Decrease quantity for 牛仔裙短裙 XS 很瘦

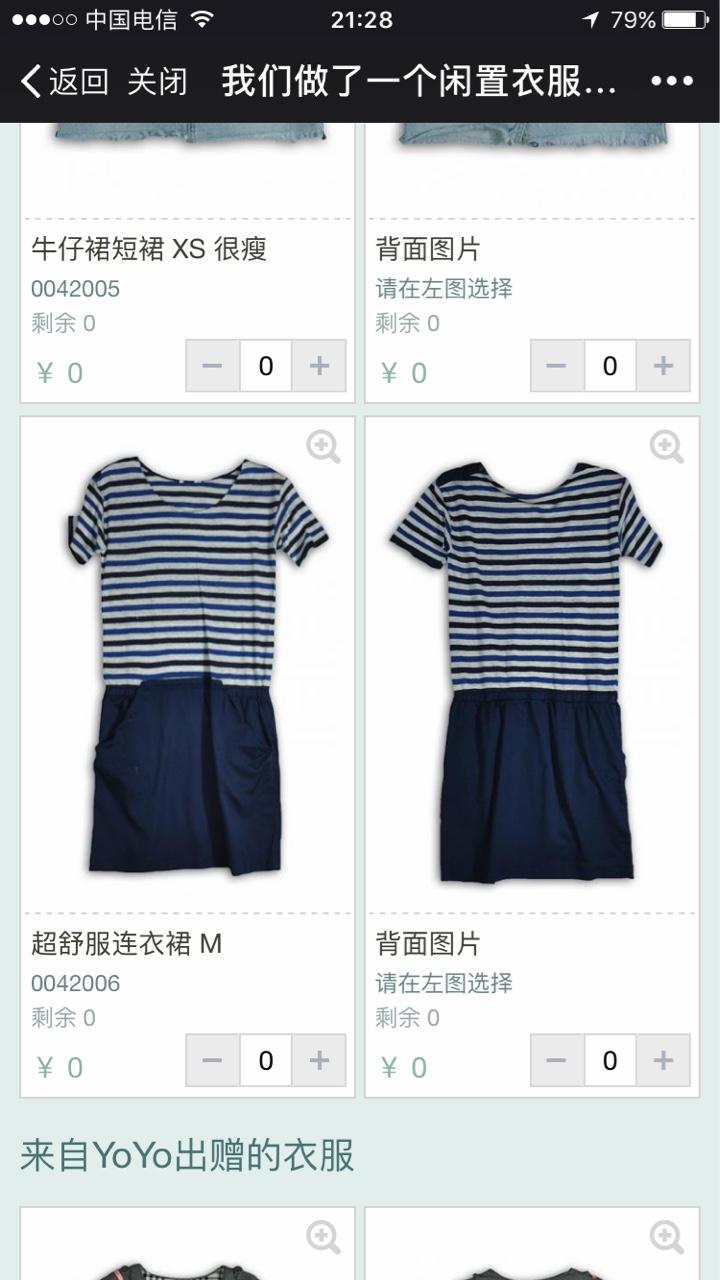click(212, 366)
